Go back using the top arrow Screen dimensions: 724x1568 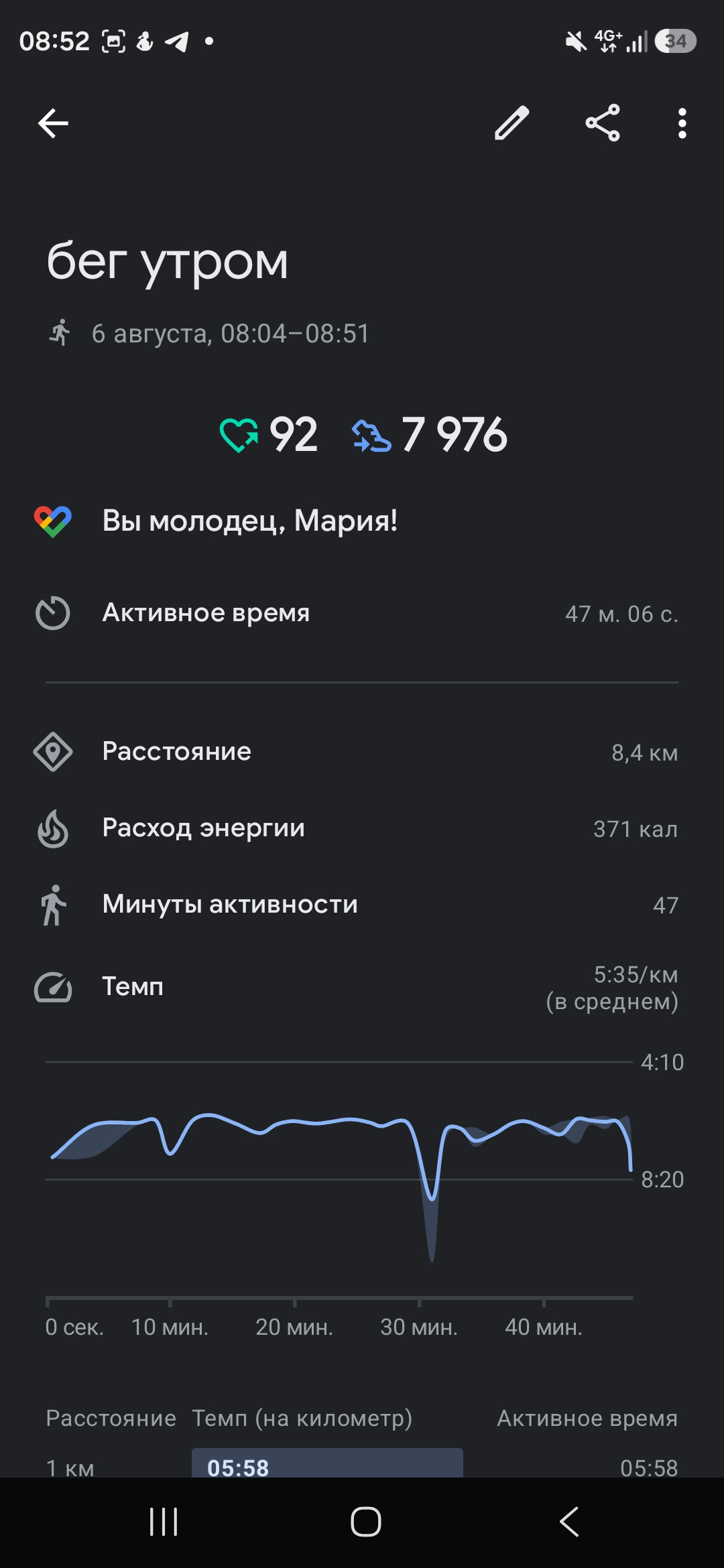53,123
